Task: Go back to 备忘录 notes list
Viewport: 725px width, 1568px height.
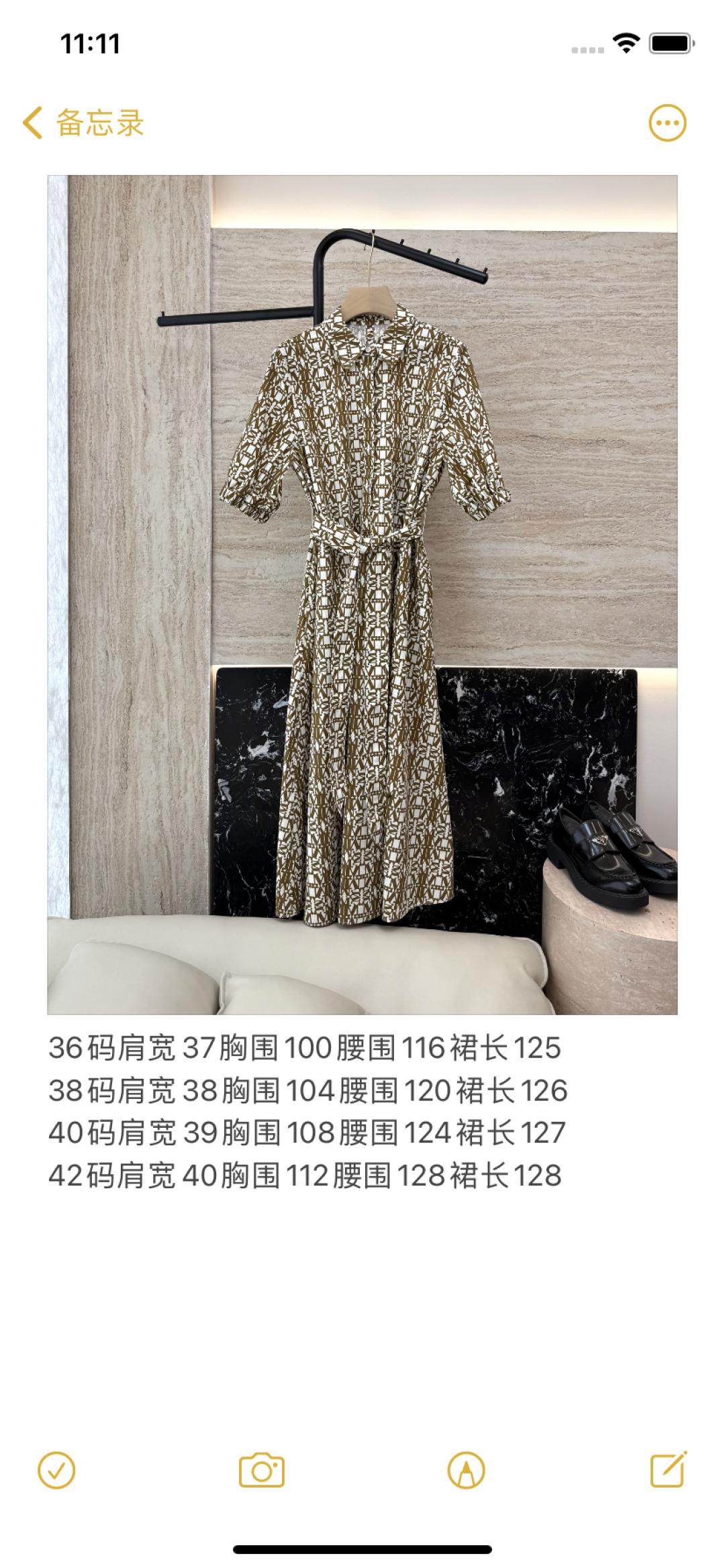Action: point(84,123)
